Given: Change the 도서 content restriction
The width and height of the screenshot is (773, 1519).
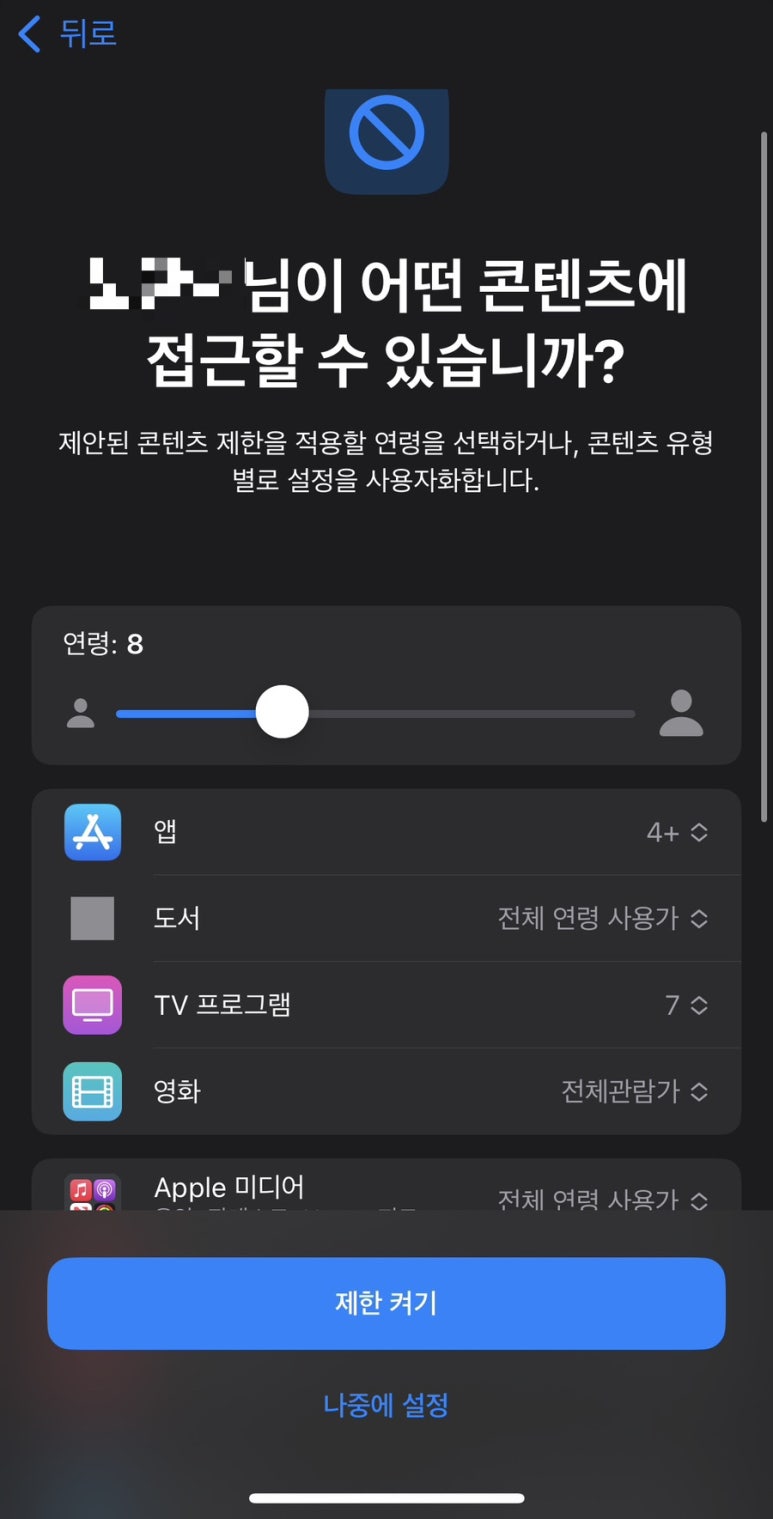Looking at the screenshot, I should [603, 918].
